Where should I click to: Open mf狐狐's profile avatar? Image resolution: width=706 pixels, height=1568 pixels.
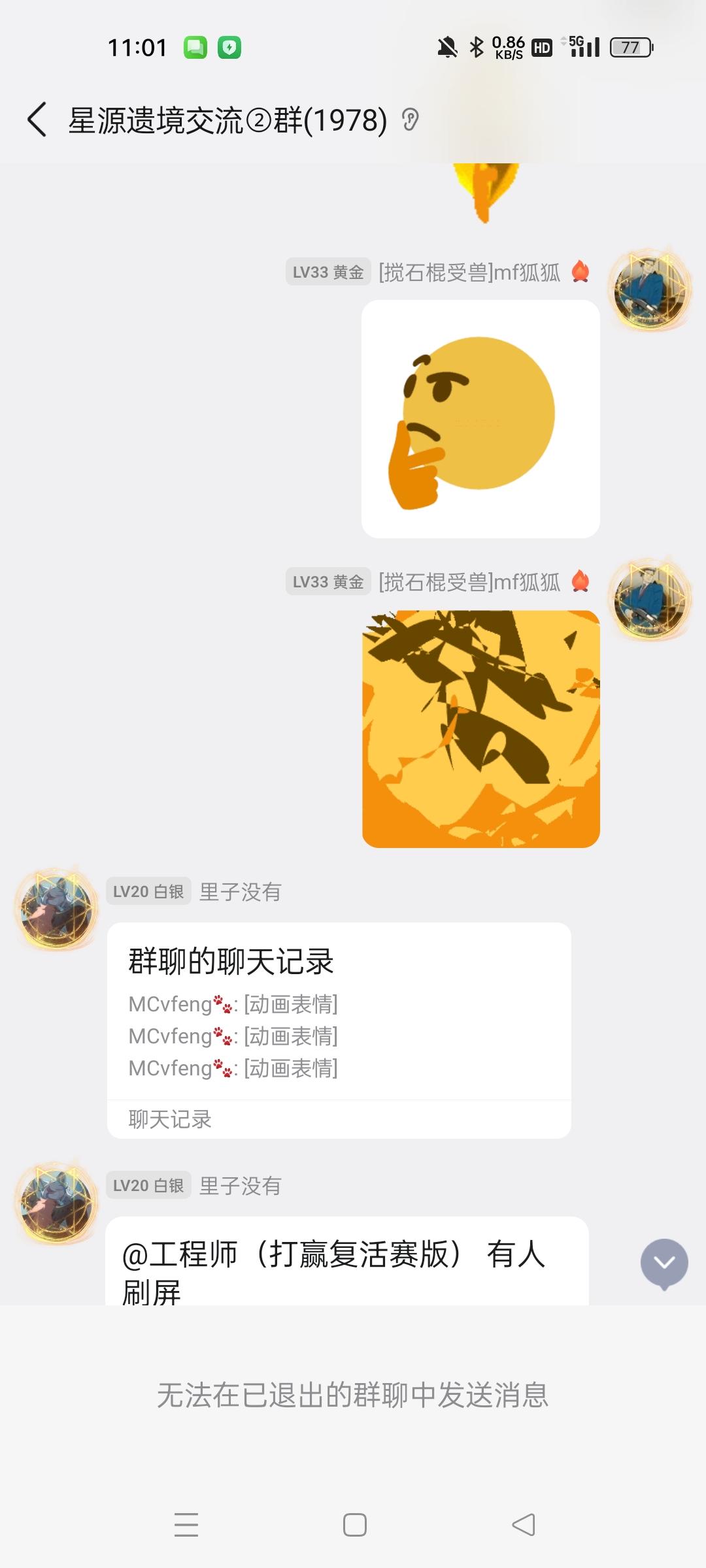click(x=649, y=287)
